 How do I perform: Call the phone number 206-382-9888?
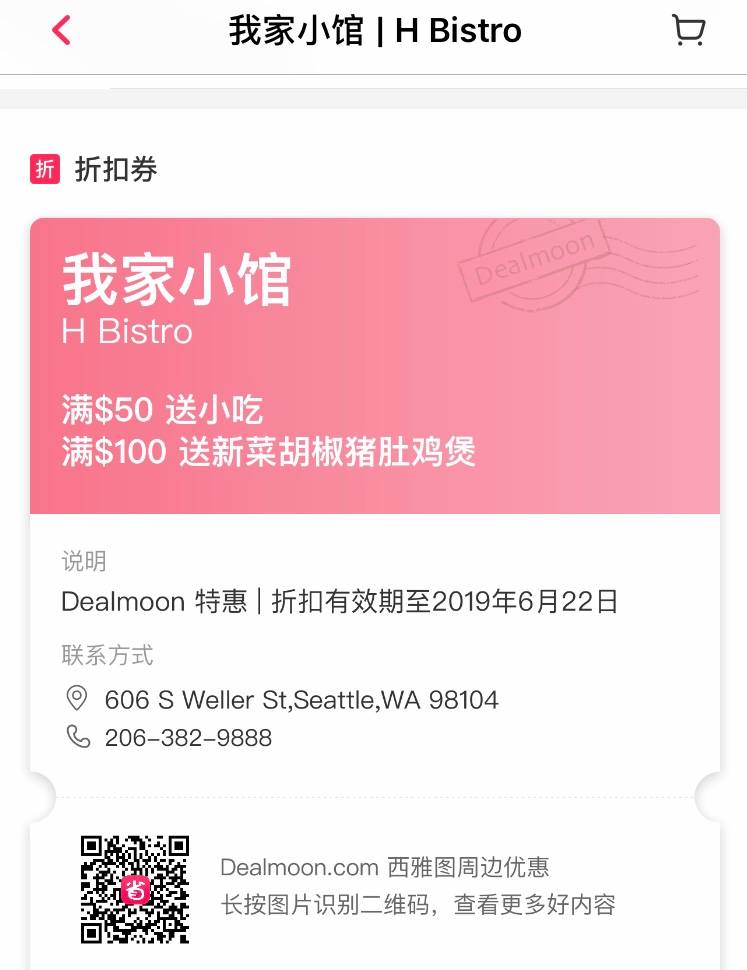(x=188, y=738)
